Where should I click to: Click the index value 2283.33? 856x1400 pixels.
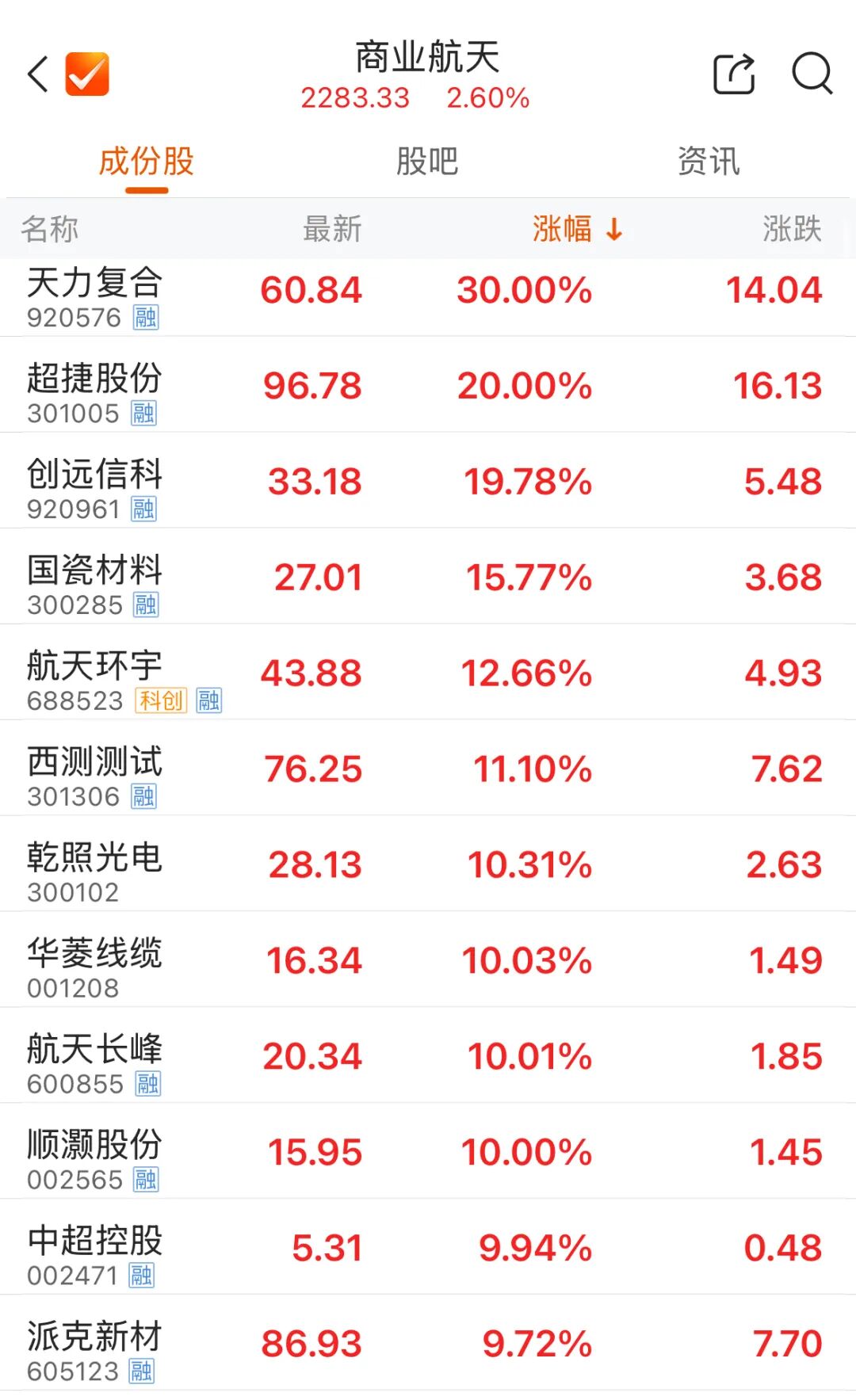click(x=357, y=100)
